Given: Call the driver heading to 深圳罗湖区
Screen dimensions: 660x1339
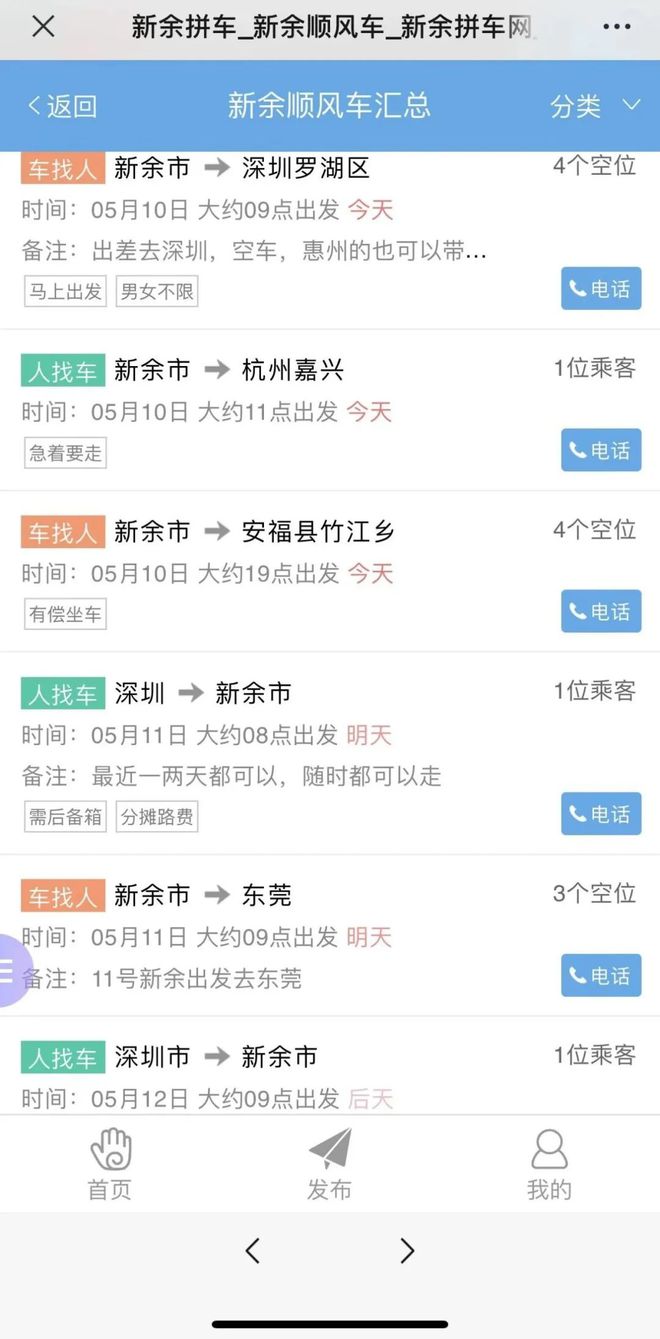Looking at the screenshot, I should pyautogui.click(x=601, y=289).
